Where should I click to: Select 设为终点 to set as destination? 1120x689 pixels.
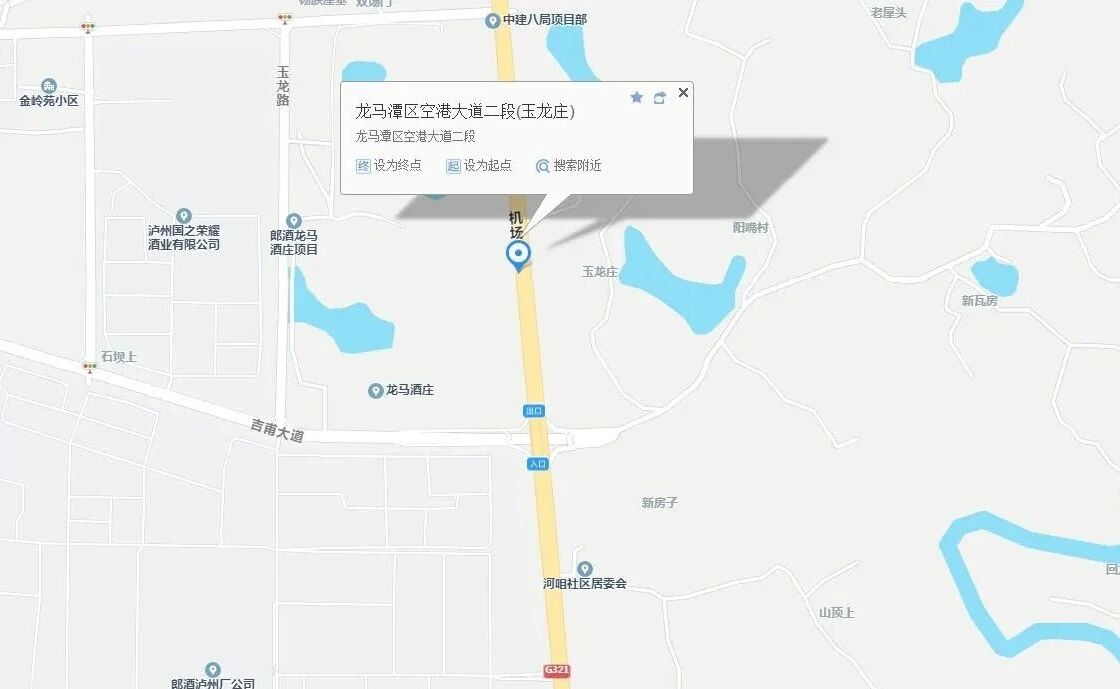pos(389,166)
